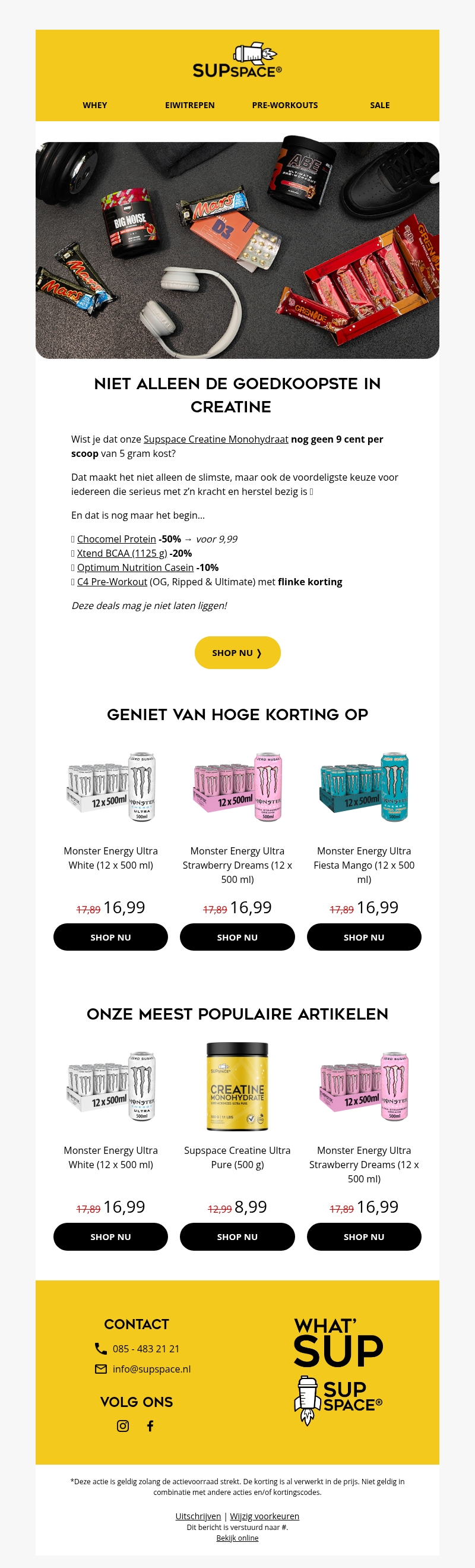Open Supspace Creatine Ultra Pure product image
Screen dimensions: 475x1568
[237, 1087]
